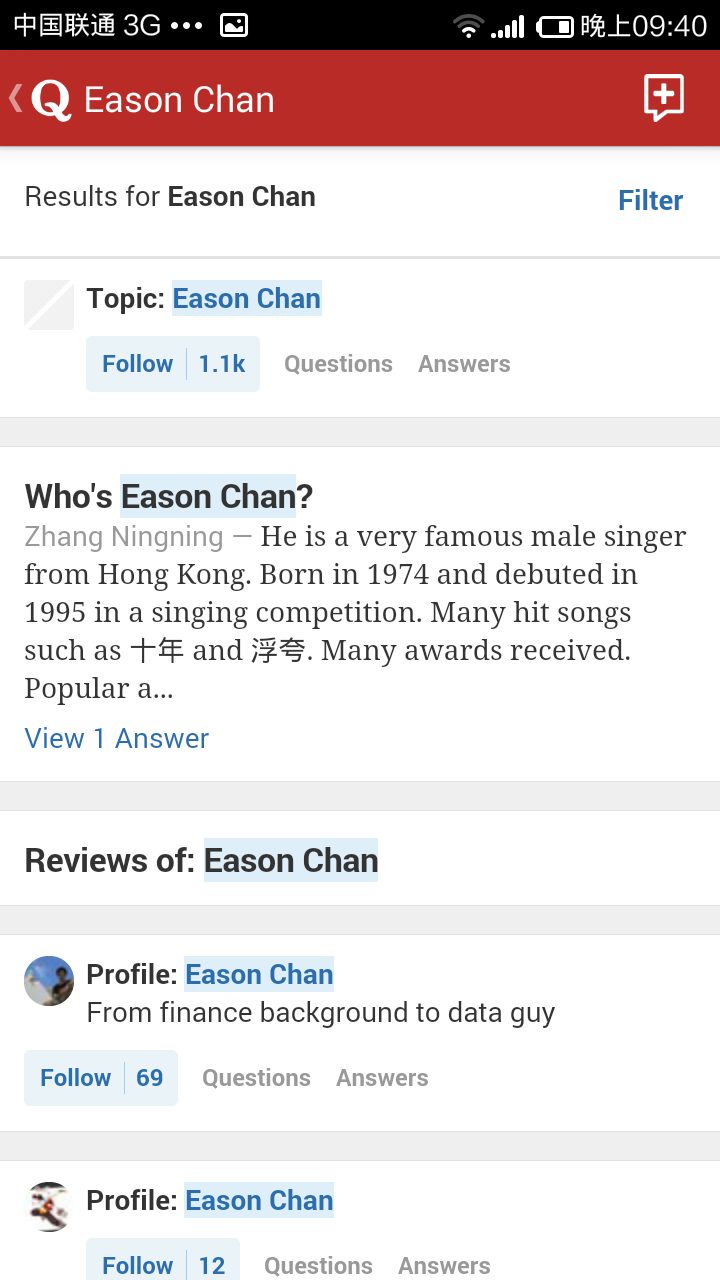The image size is (720, 1280).
Task: View Answers of the 69-follower profile
Action: tap(382, 1078)
